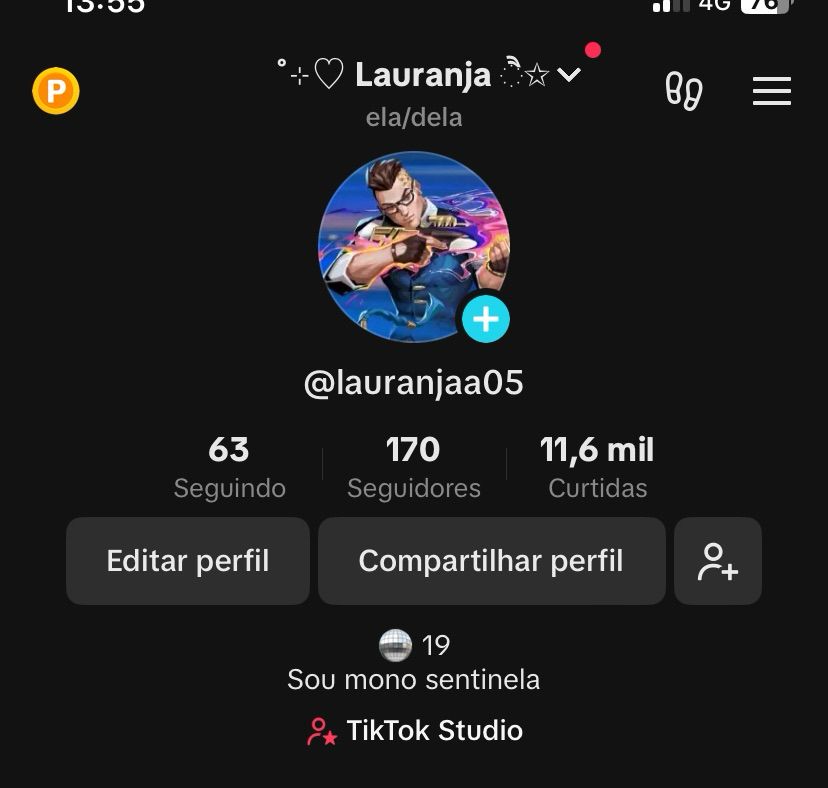The image size is (828, 788).
Task: Open the Curtidas count
Action: click(x=597, y=466)
